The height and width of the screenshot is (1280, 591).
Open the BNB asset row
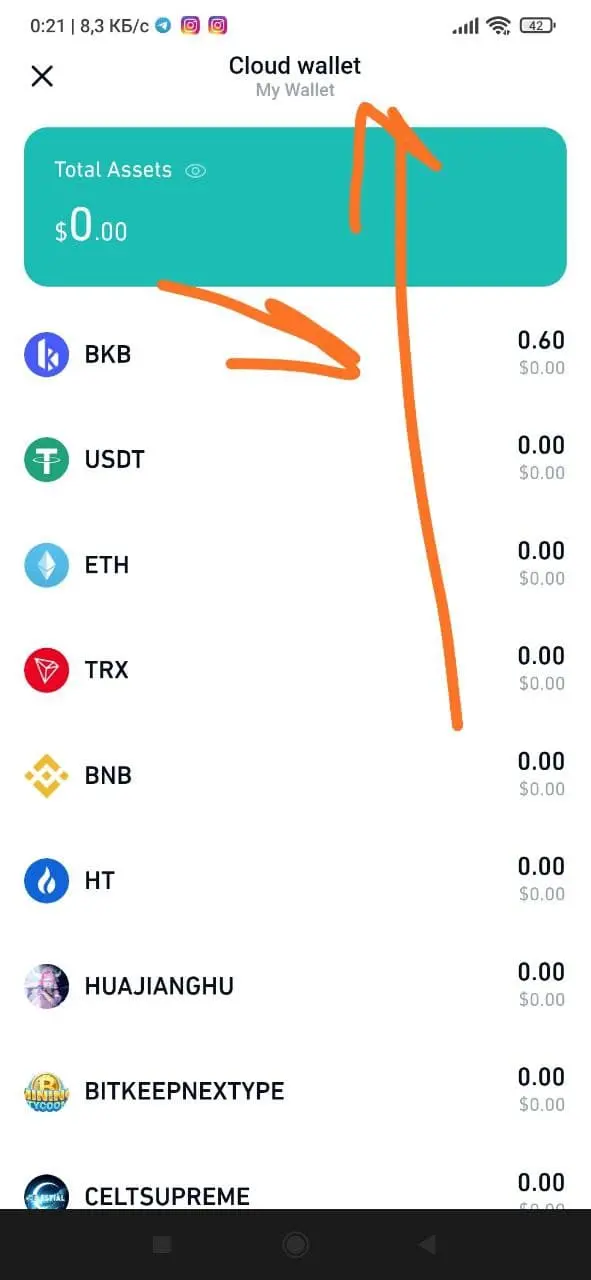(295, 775)
